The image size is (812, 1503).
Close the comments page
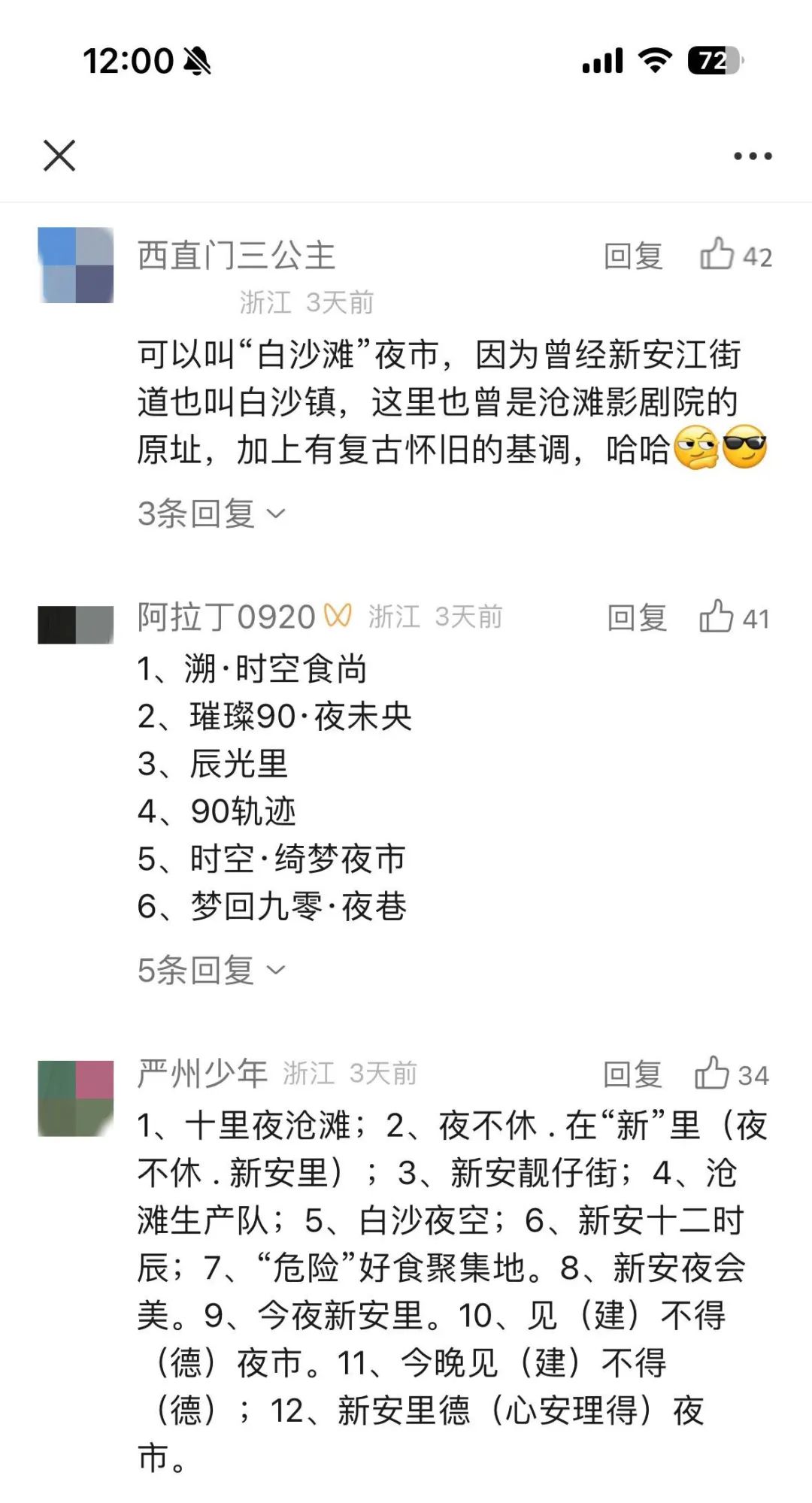coord(59,156)
